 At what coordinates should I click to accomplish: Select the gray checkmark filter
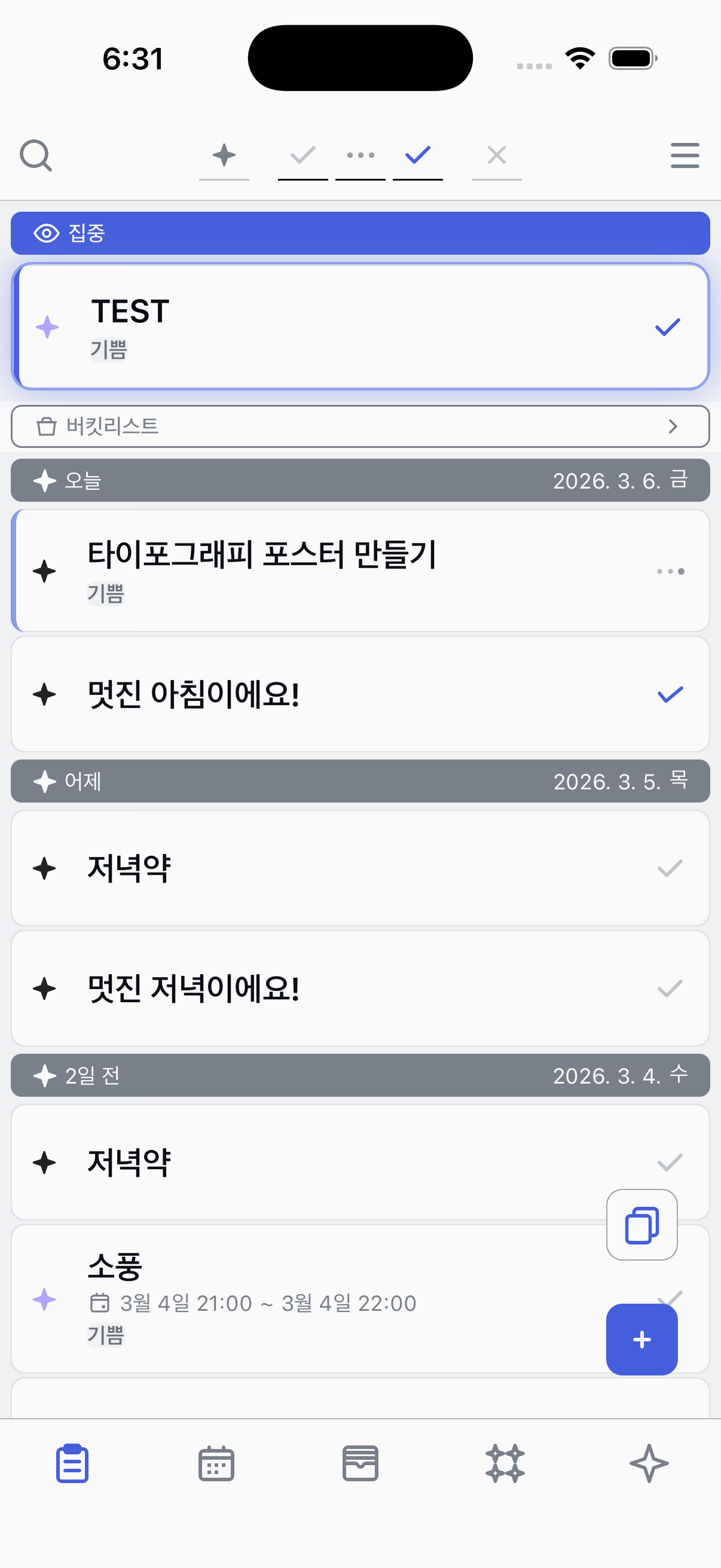click(x=303, y=156)
